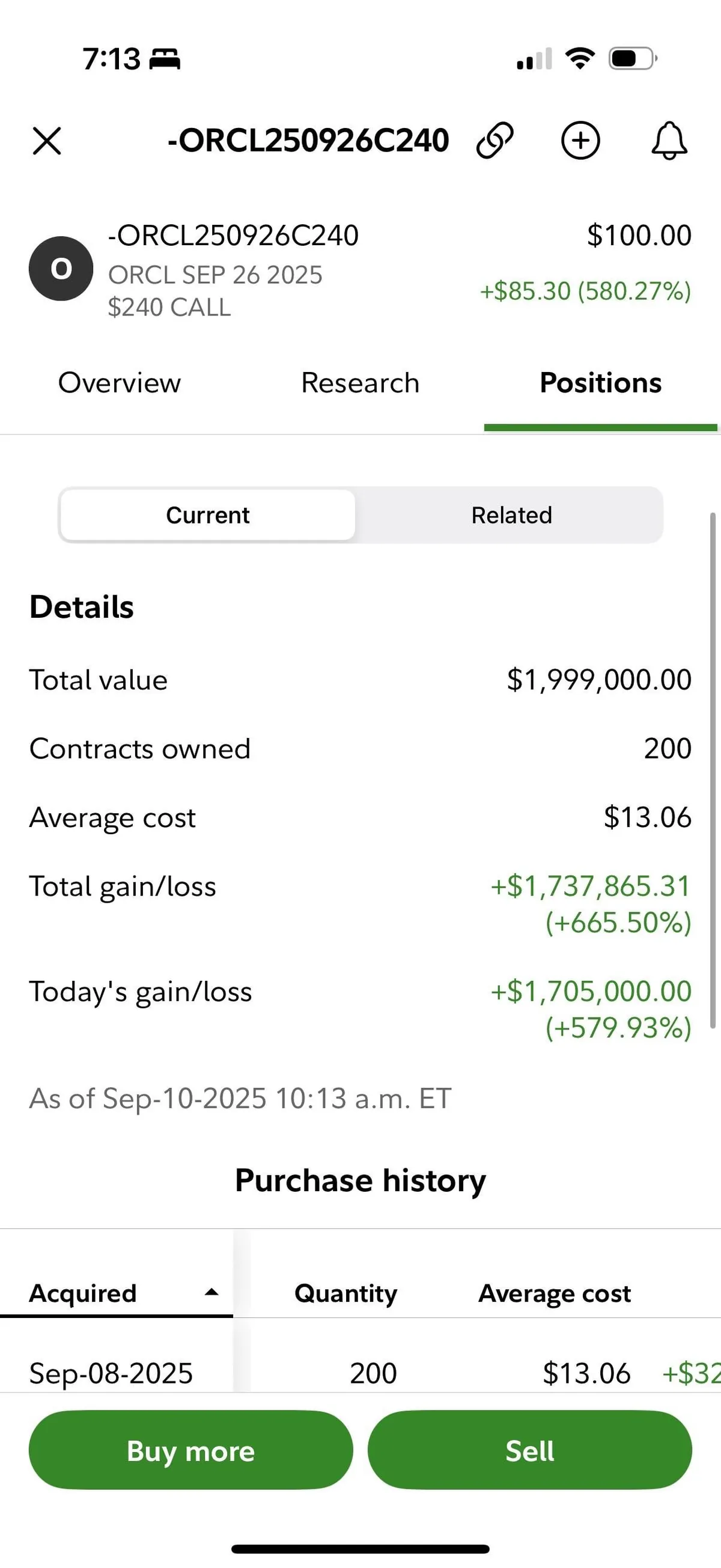
Task: Open alerts via the bell icon
Action: (668, 141)
